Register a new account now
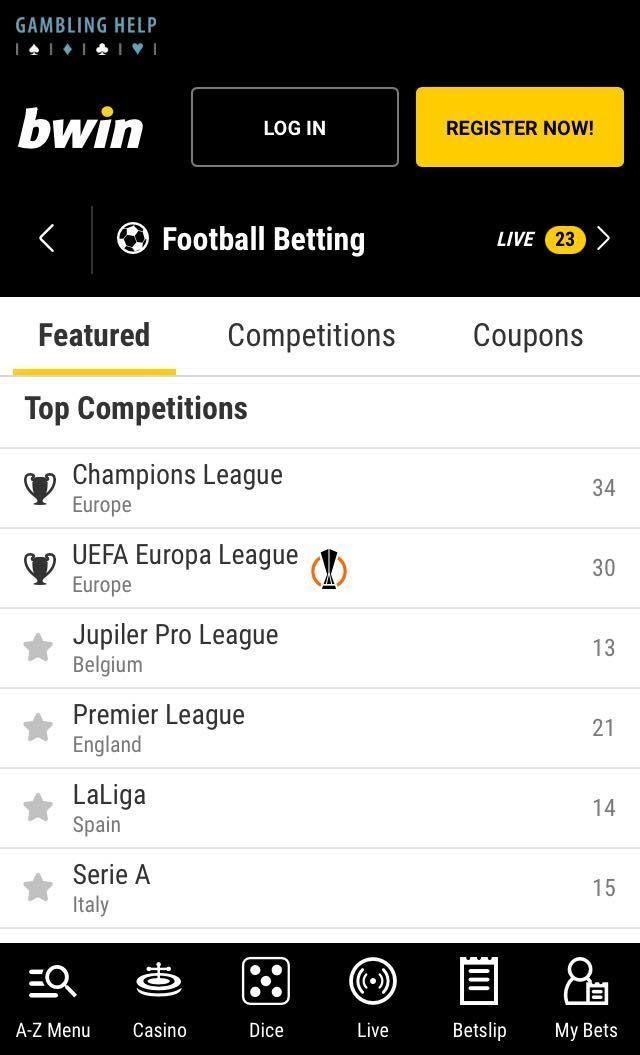The width and height of the screenshot is (640, 1055). pyautogui.click(x=519, y=127)
